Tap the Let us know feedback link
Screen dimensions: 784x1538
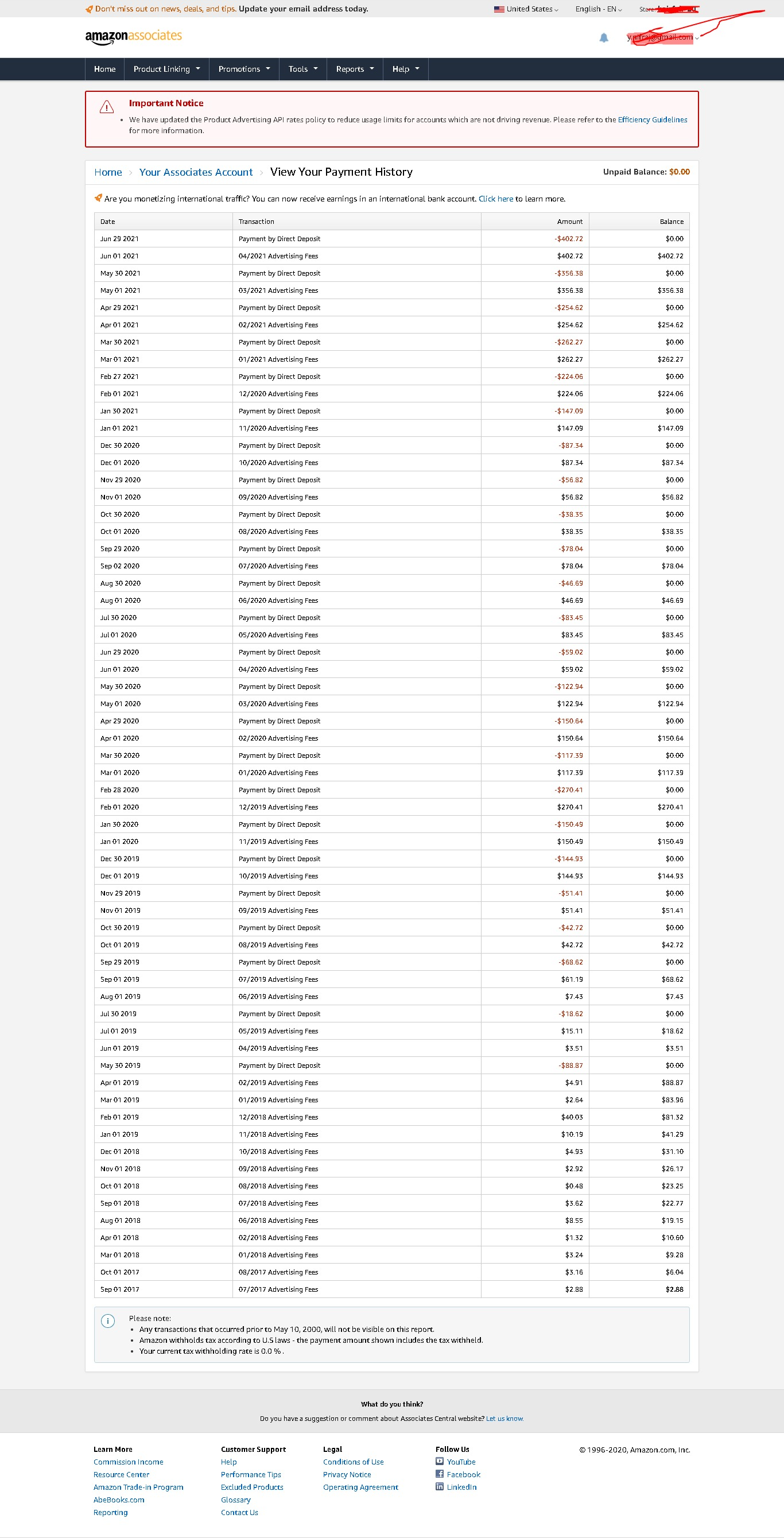(504, 1419)
